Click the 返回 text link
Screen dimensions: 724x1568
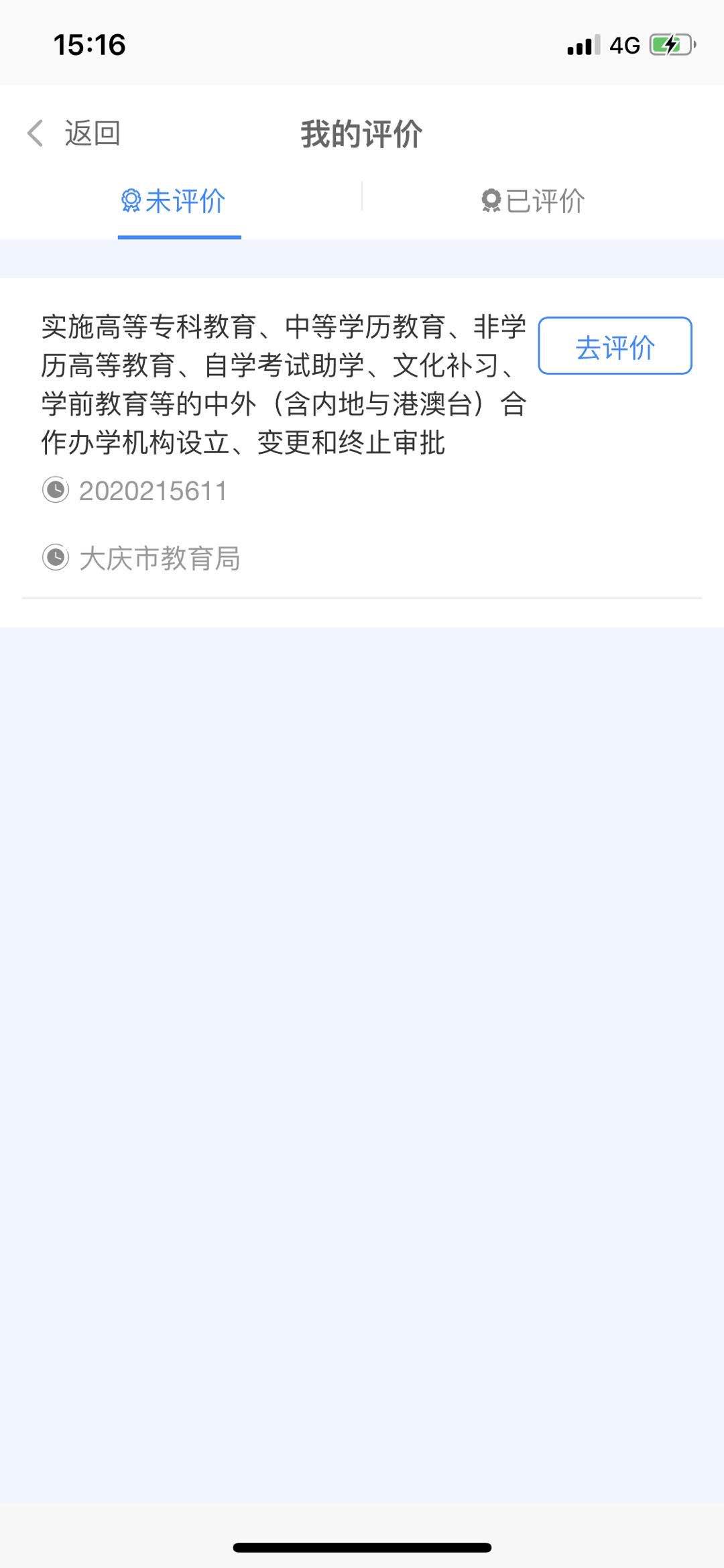(91, 133)
